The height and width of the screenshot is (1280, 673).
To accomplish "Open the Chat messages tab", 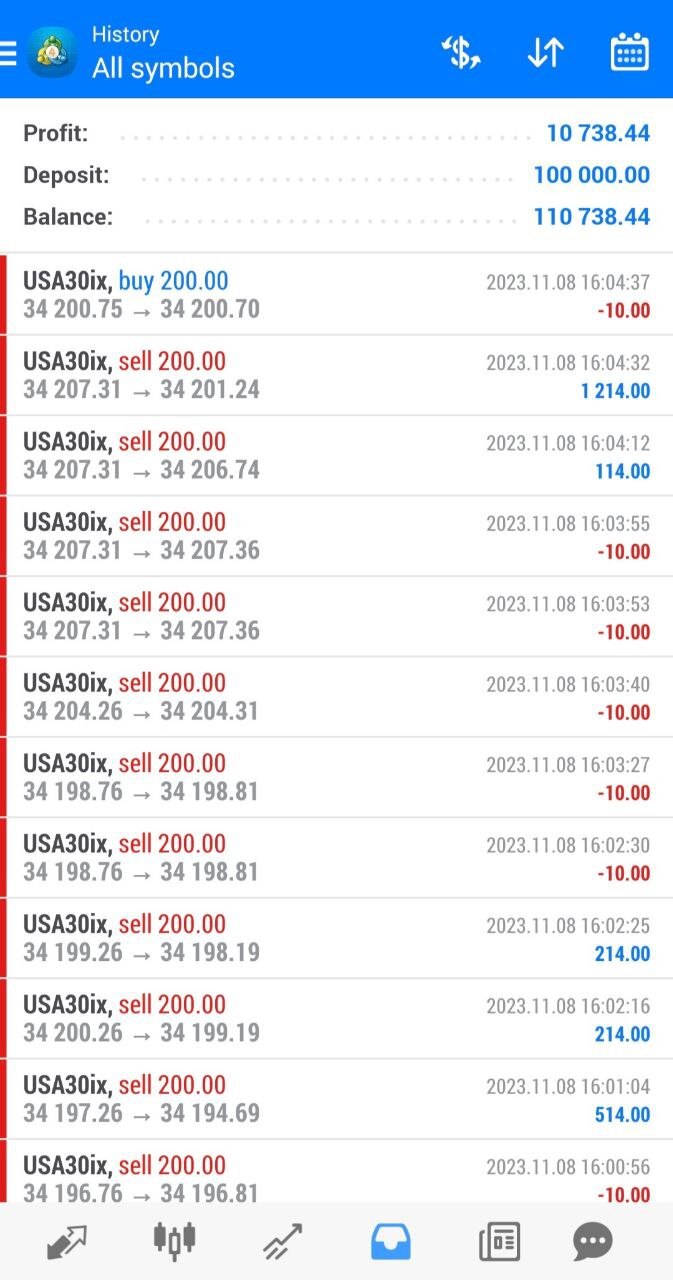I will [592, 1241].
